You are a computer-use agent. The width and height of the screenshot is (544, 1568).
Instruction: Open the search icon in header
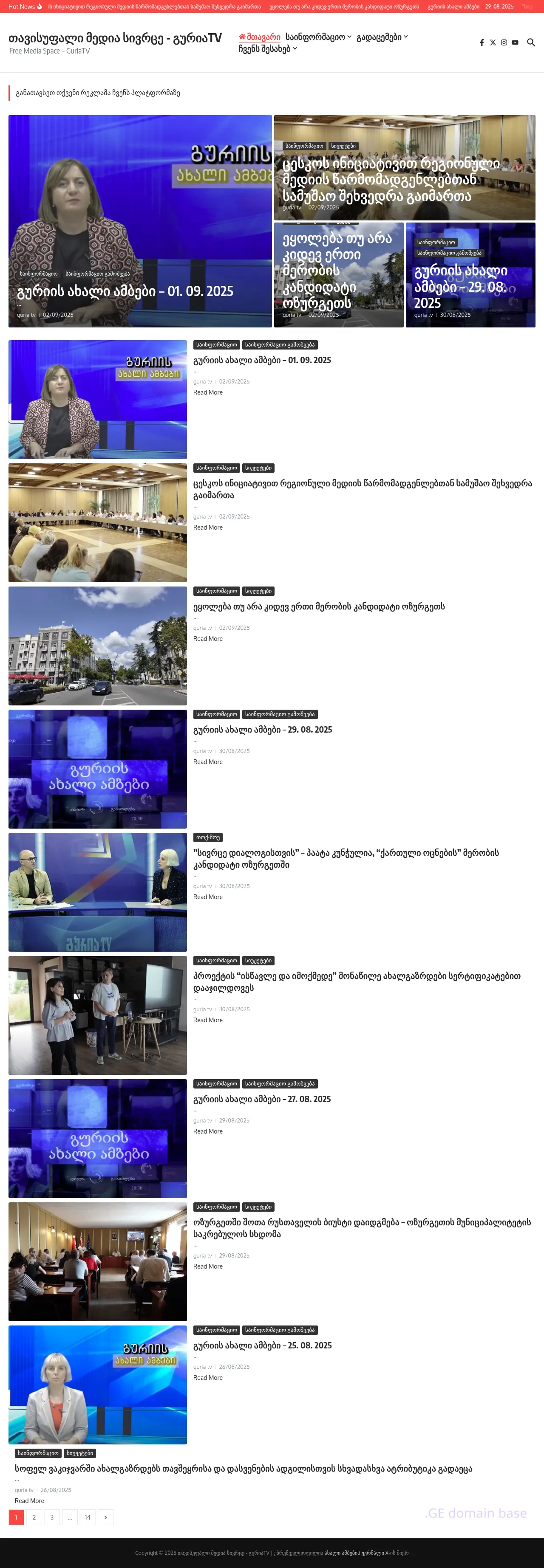(530, 42)
